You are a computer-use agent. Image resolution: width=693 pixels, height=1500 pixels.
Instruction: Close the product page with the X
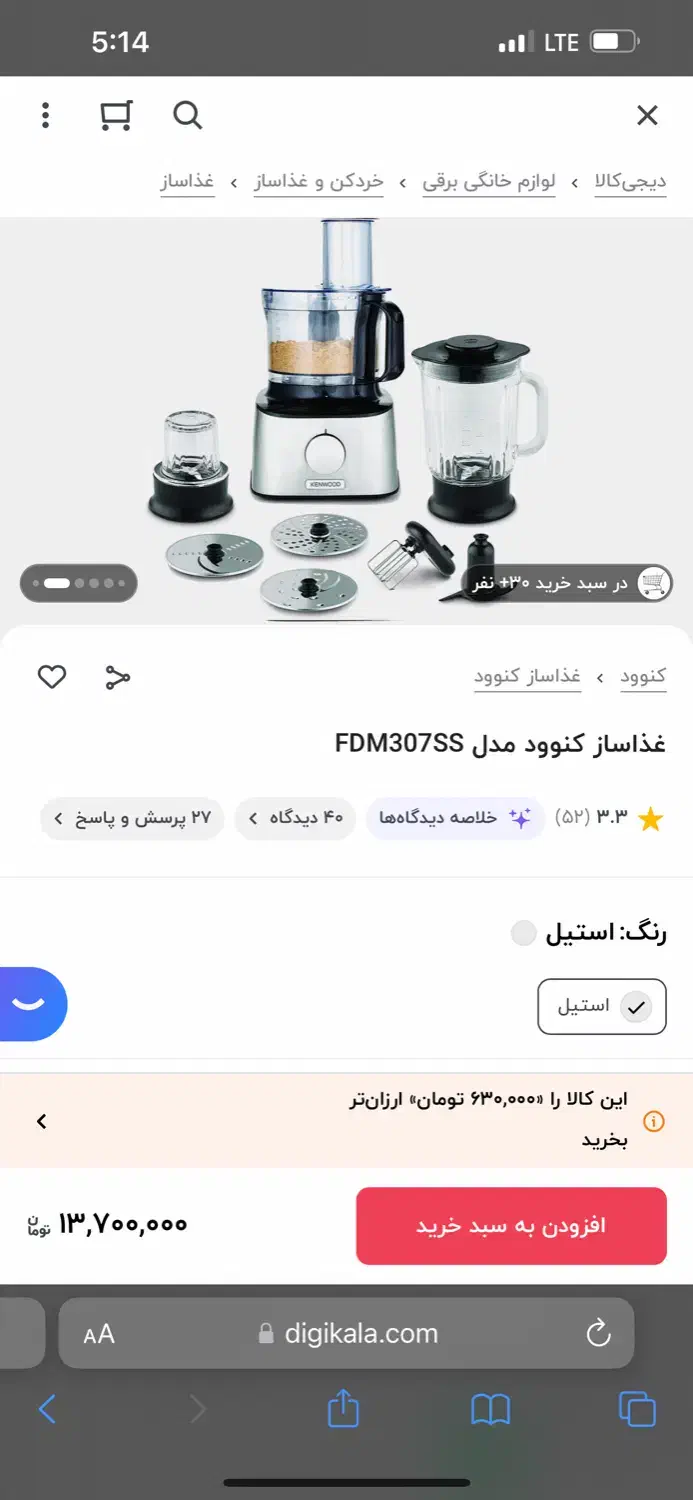pos(647,116)
